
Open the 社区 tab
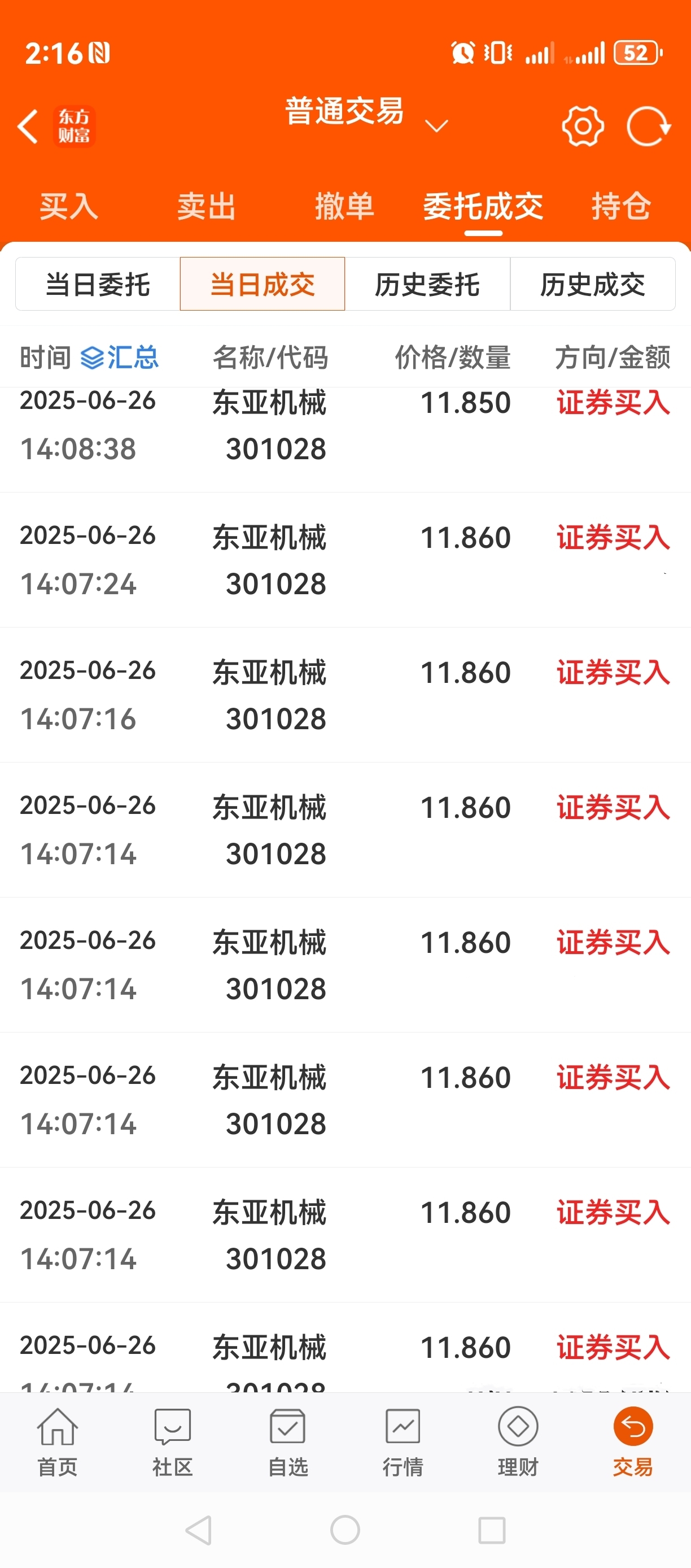pos(173,1443)
